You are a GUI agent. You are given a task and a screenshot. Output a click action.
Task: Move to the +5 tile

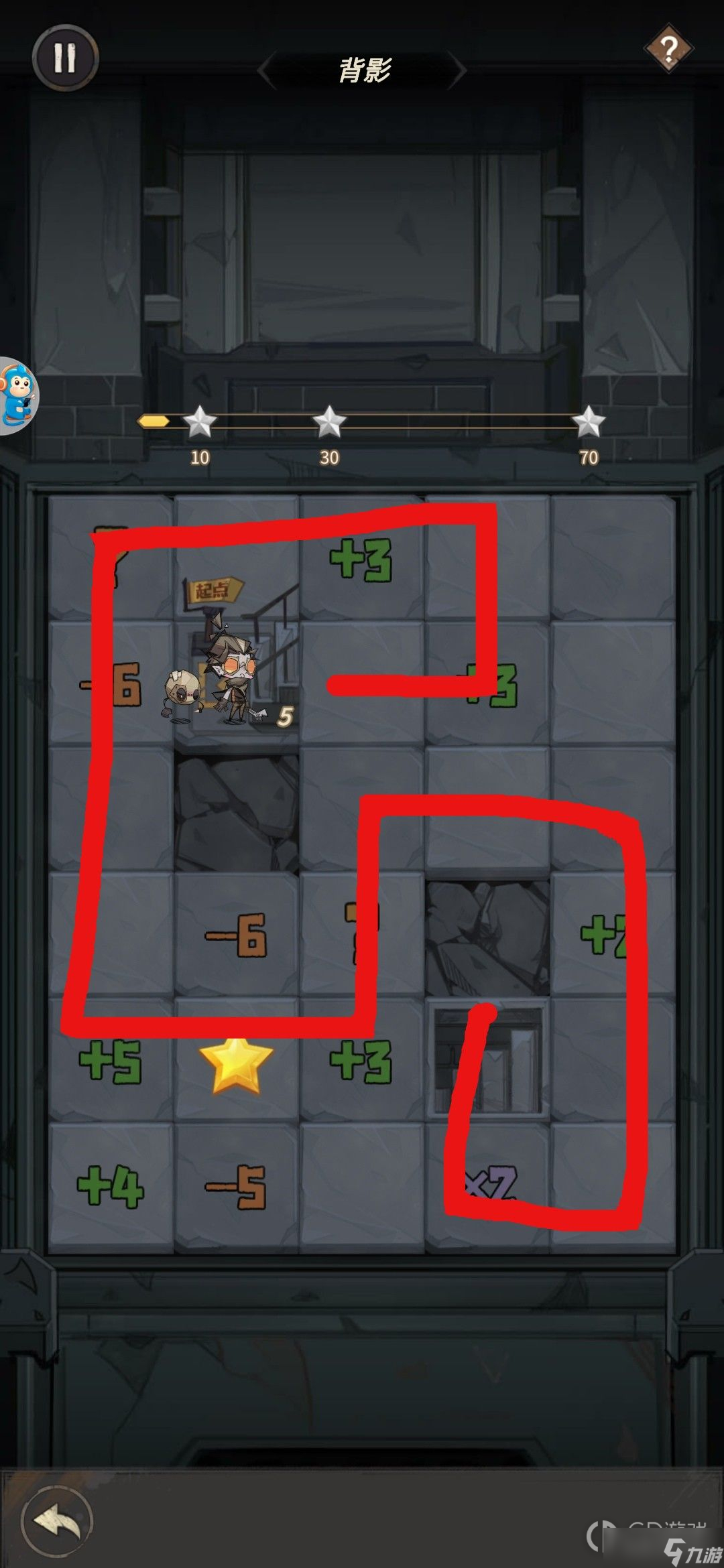coord(111,1063)
